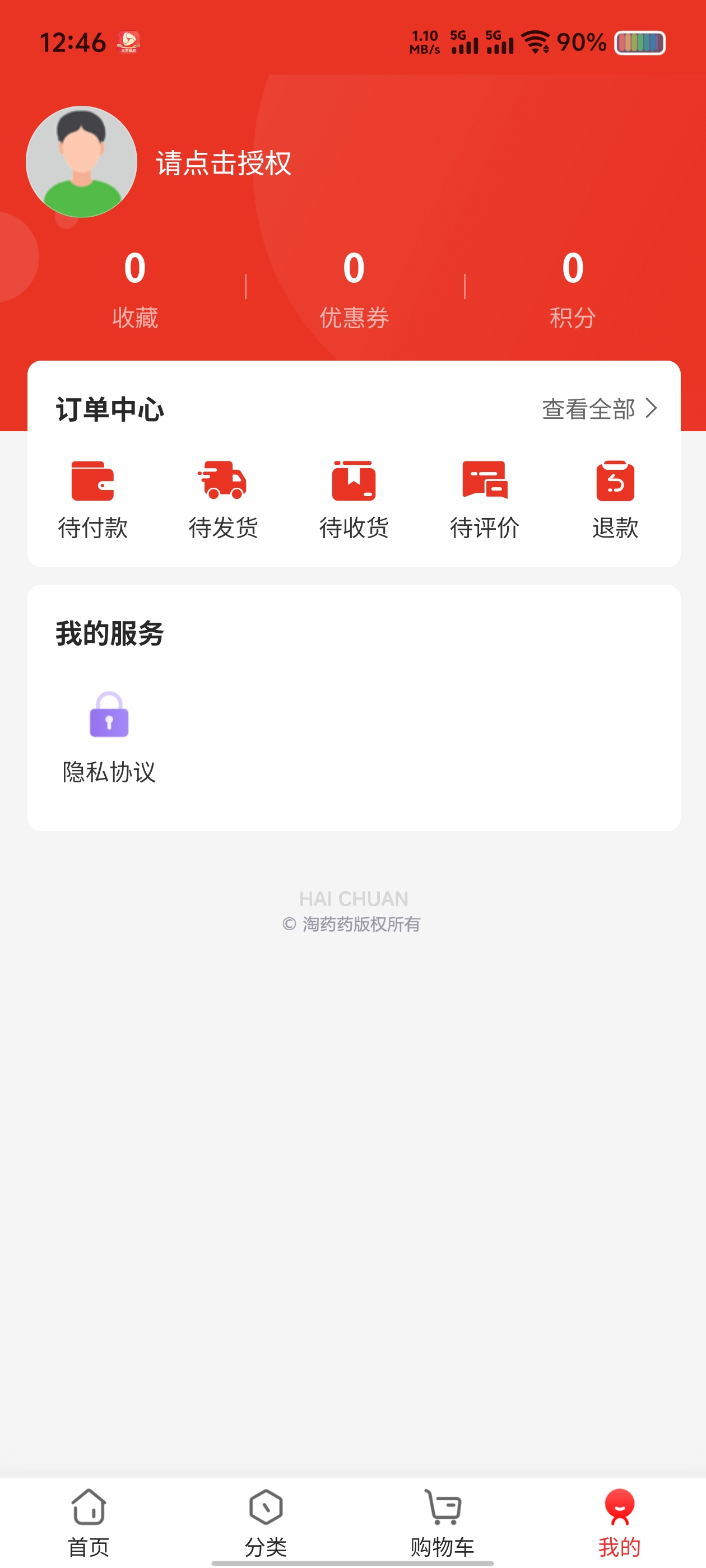Tap the battery indicator in status bar
Image resolution: width=706 pixels, height=1568 pixels.
click(639, 43)
